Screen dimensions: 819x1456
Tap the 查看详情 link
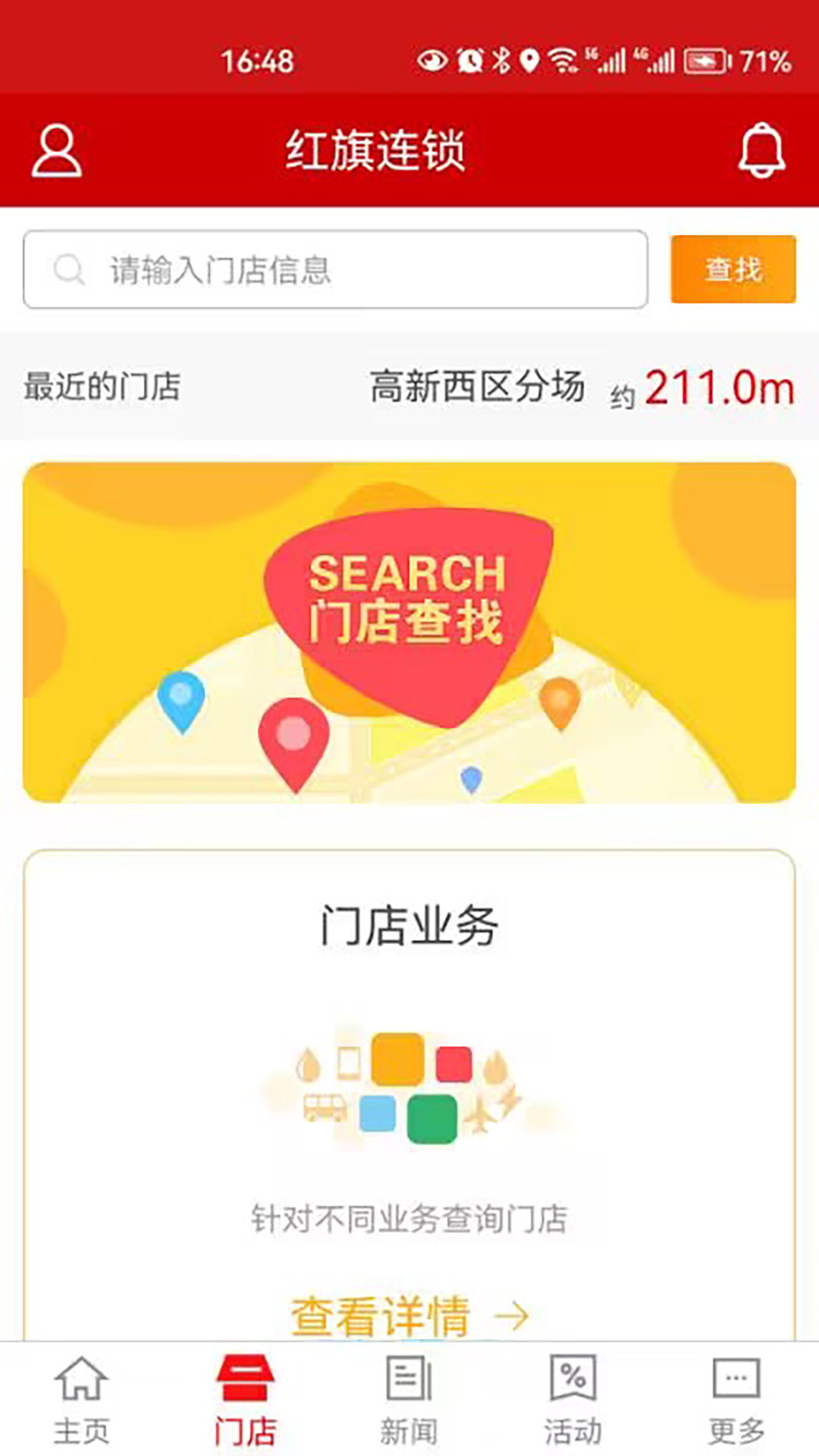click(x=409, y=1316)
